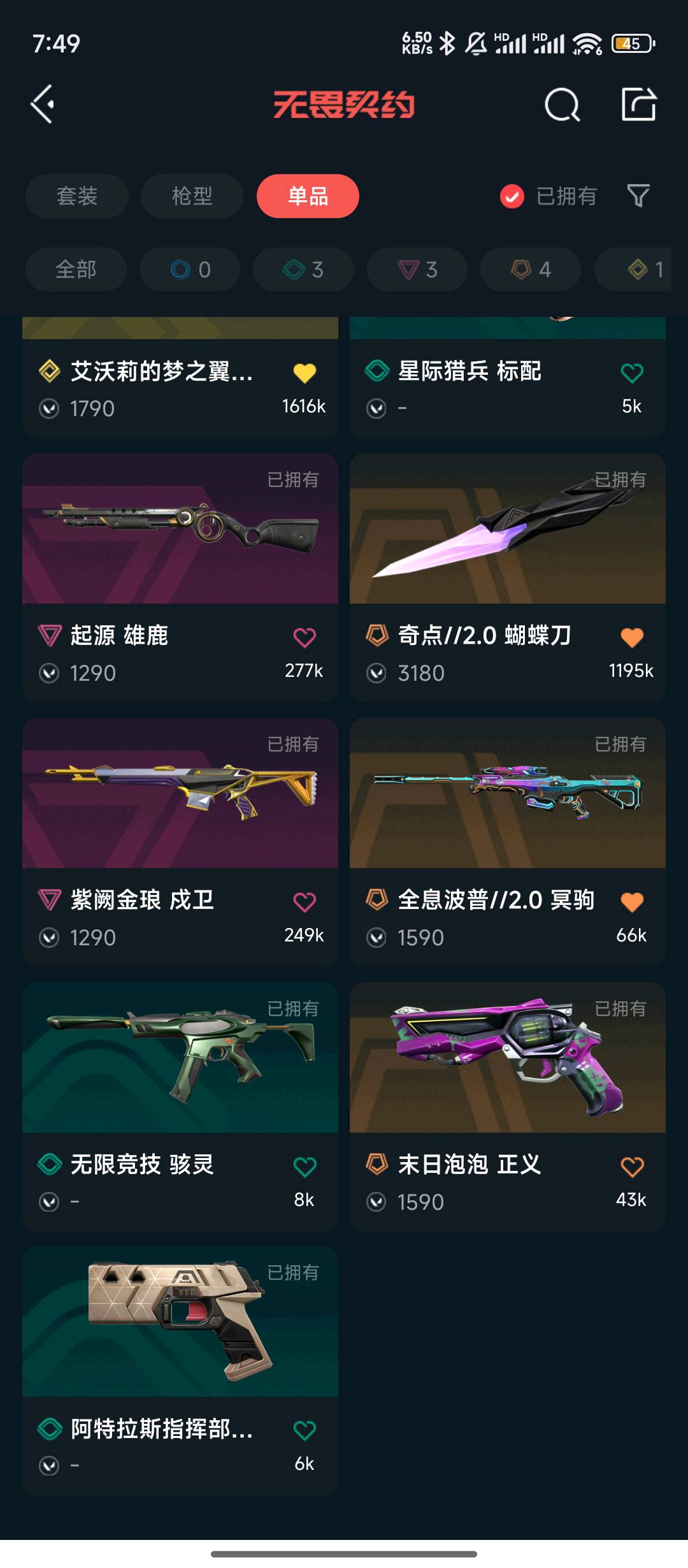Open the filter funnel icon

pyautogui.click(x=638, y=196)
